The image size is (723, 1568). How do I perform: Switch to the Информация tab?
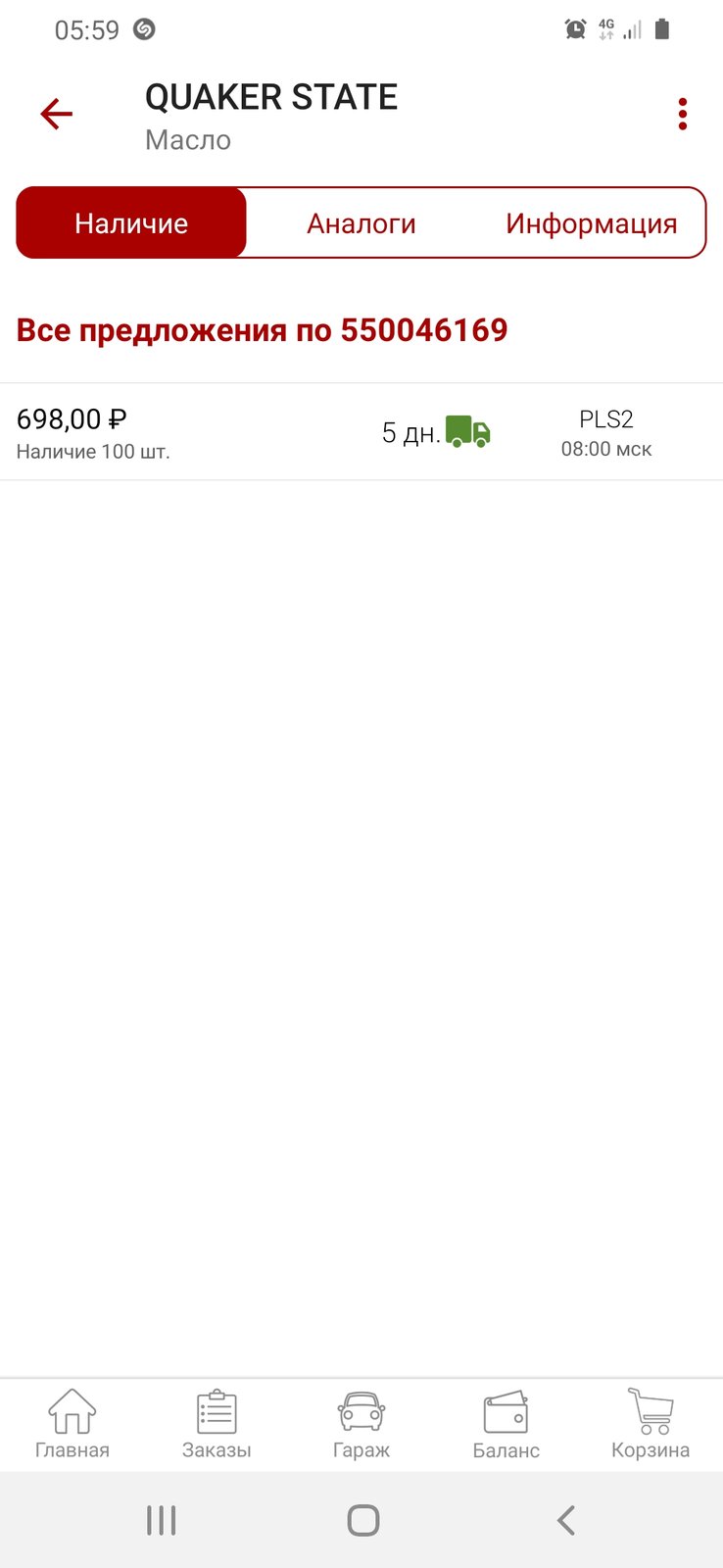tap(591, 223)
